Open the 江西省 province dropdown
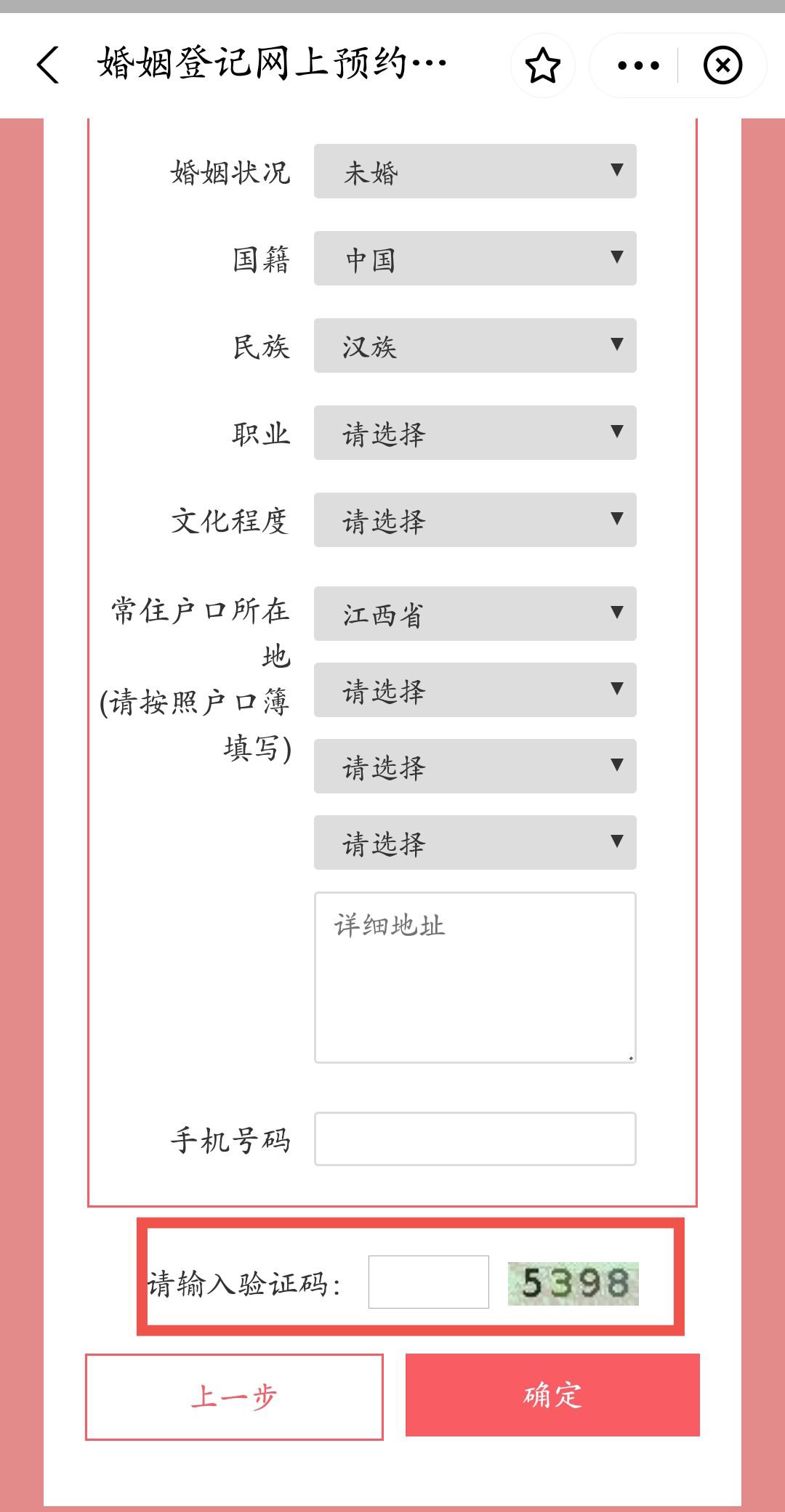This screenshot has width=785, height=1512. tap(475, 614)
